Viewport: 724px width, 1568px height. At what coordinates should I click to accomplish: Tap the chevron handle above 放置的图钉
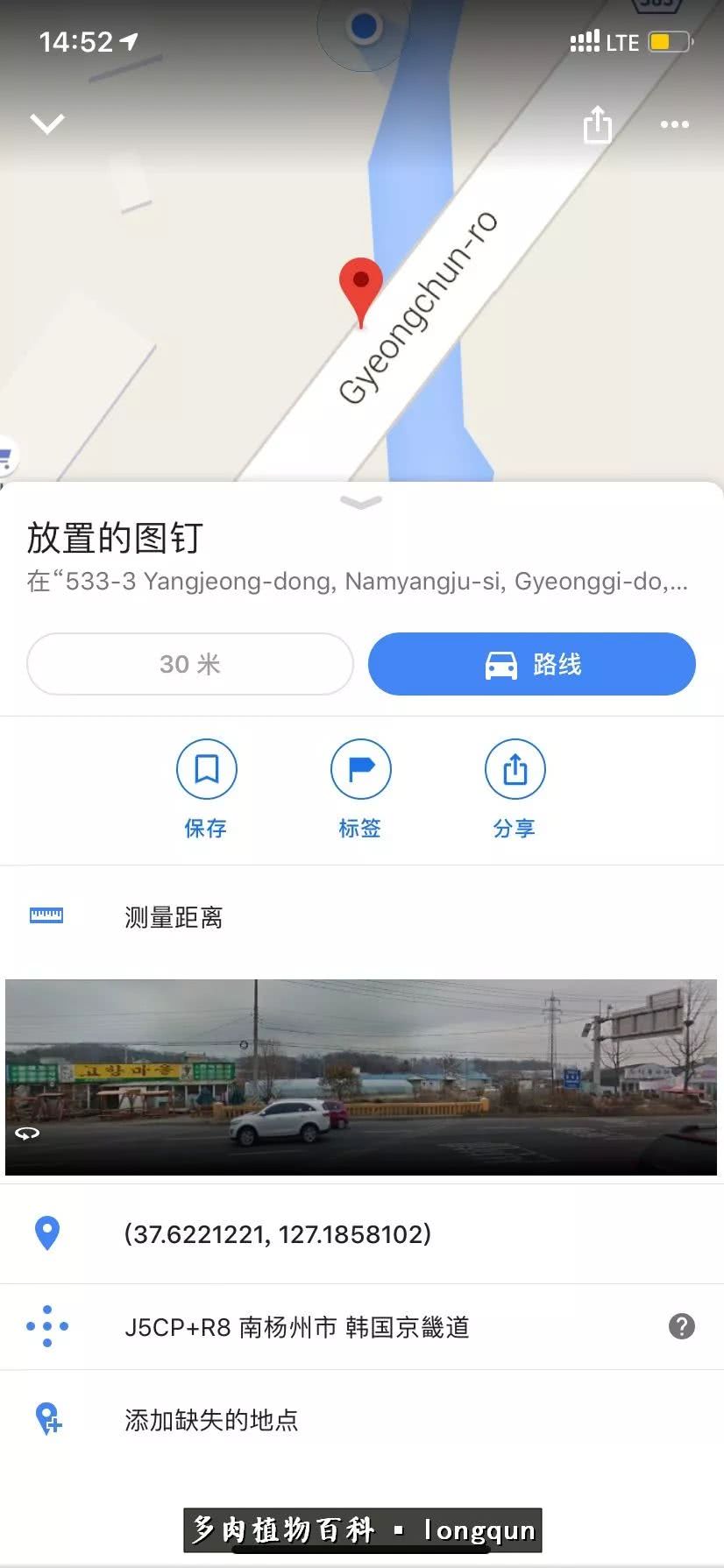[360, 503]
